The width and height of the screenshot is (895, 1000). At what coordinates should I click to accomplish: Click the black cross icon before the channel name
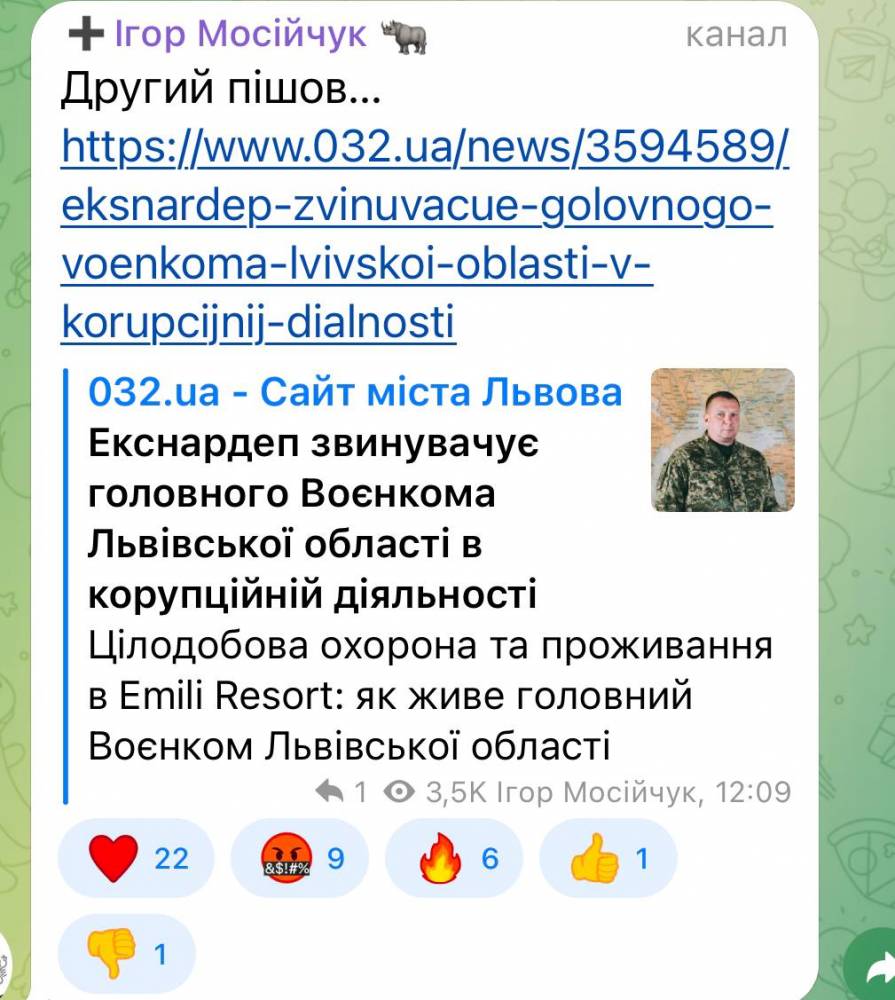tap(87, 33)
